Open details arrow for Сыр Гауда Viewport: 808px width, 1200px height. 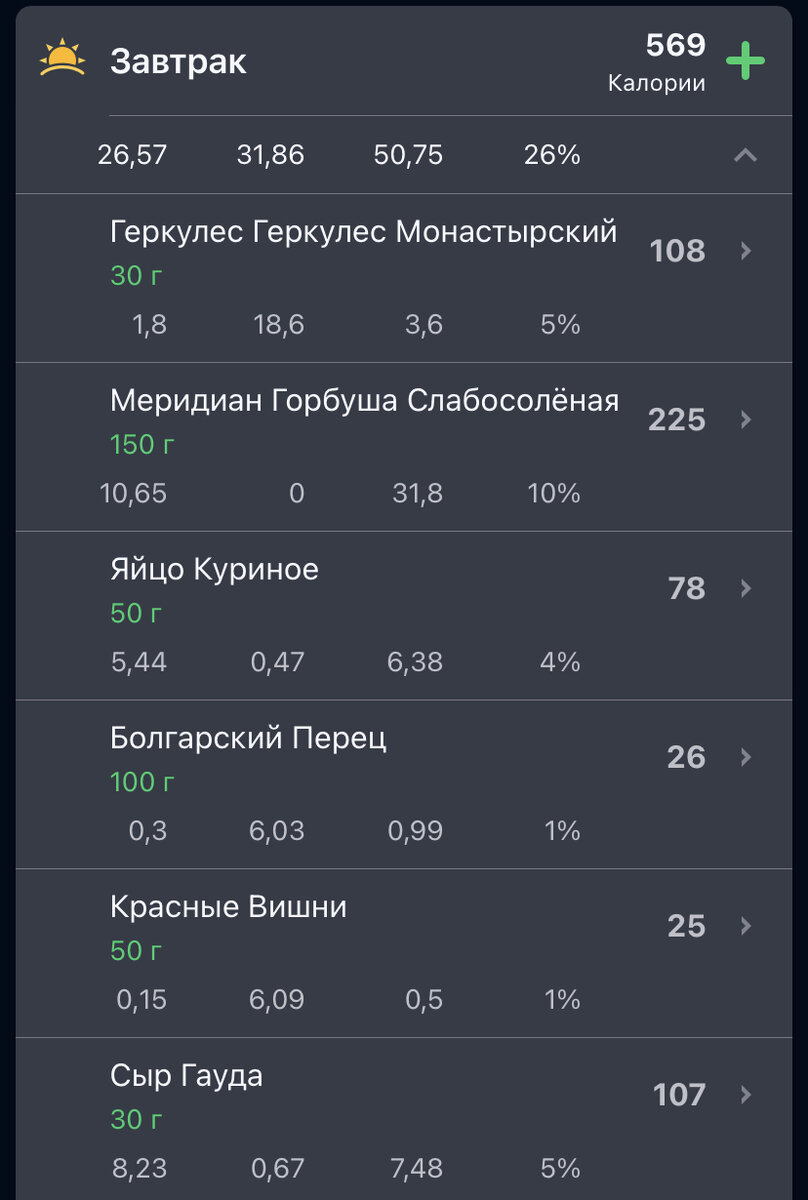pyautogui.click(x=744, y=1095)
